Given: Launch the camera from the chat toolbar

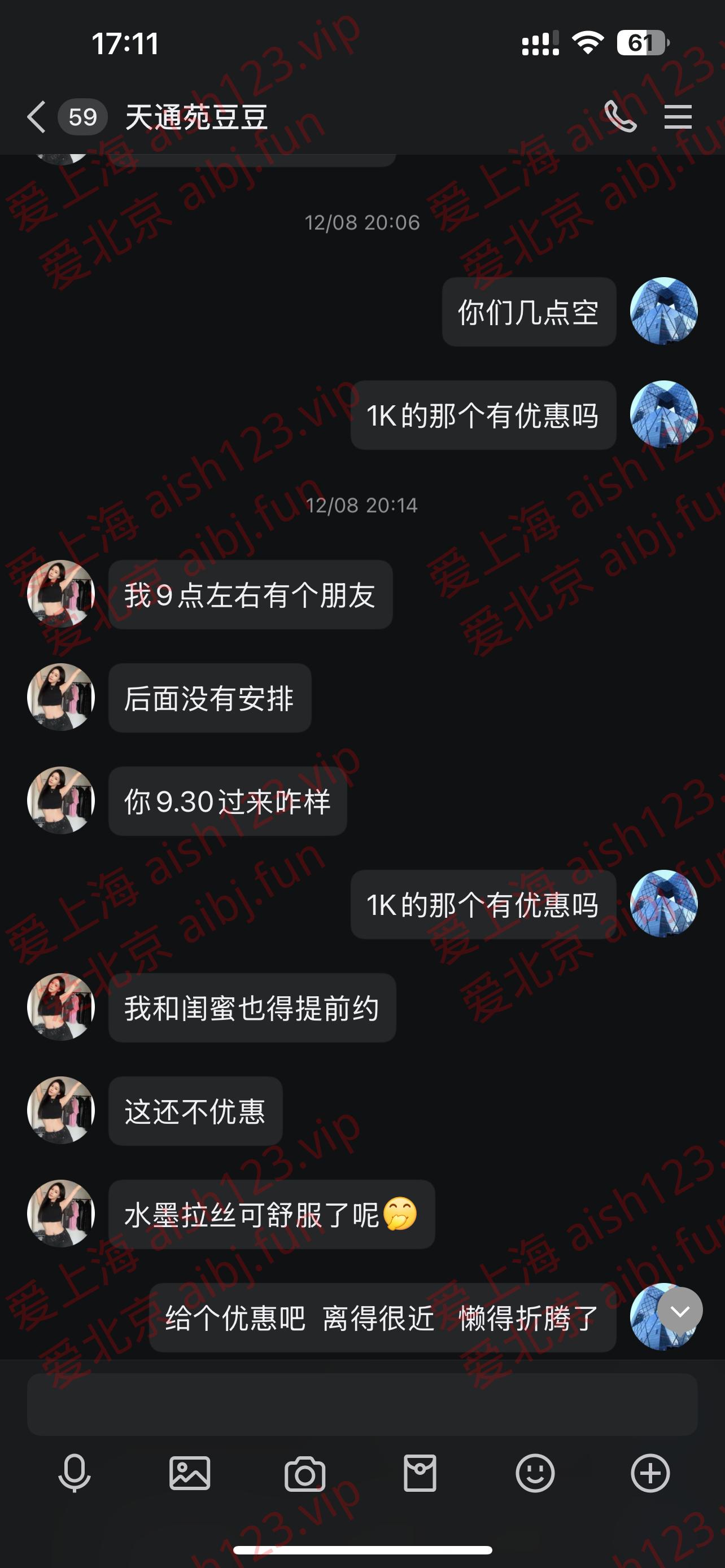Looking at the screenshot, I should point(305,1474).
